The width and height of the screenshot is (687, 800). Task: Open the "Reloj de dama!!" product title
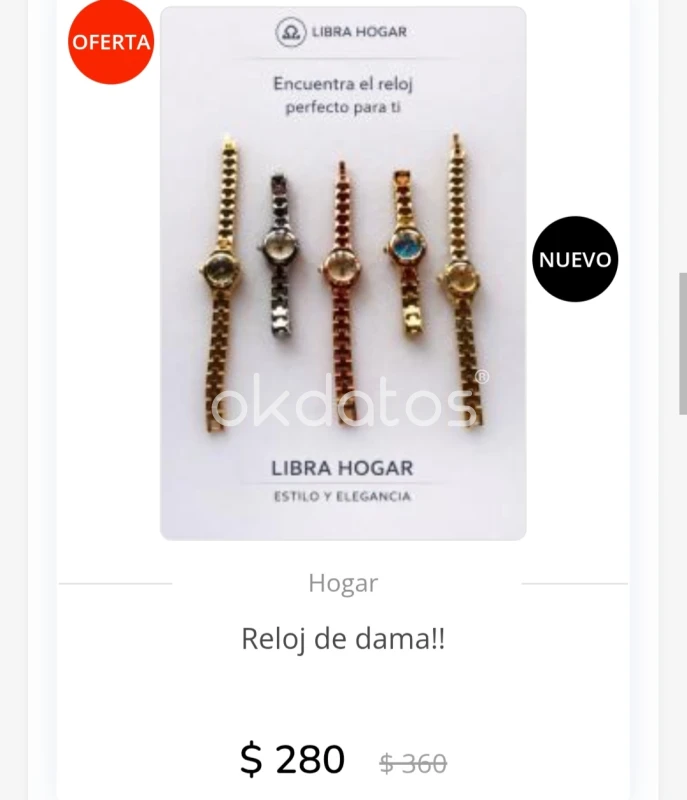343,638
